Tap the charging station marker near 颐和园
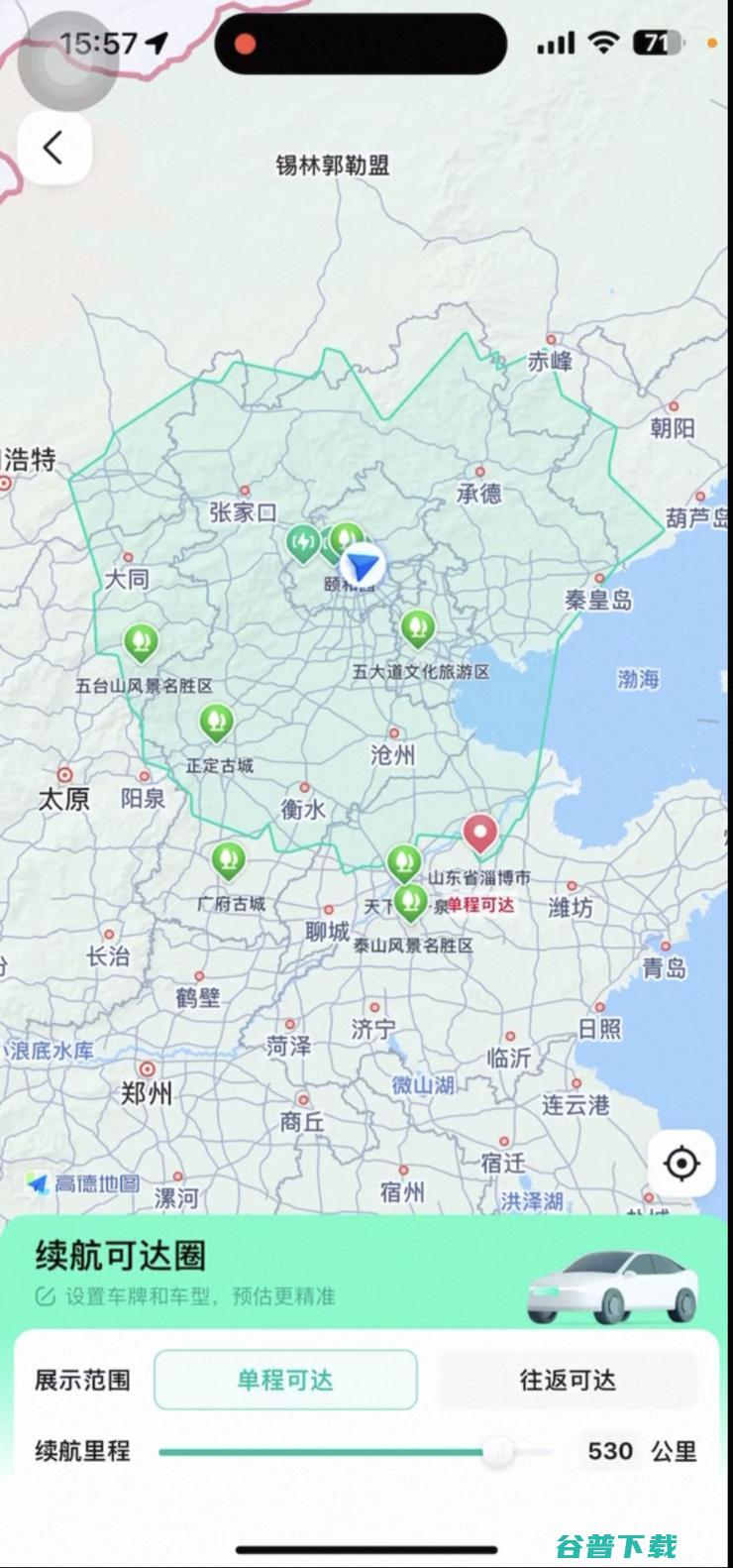The image size is (733, 1568). [302, 544]
